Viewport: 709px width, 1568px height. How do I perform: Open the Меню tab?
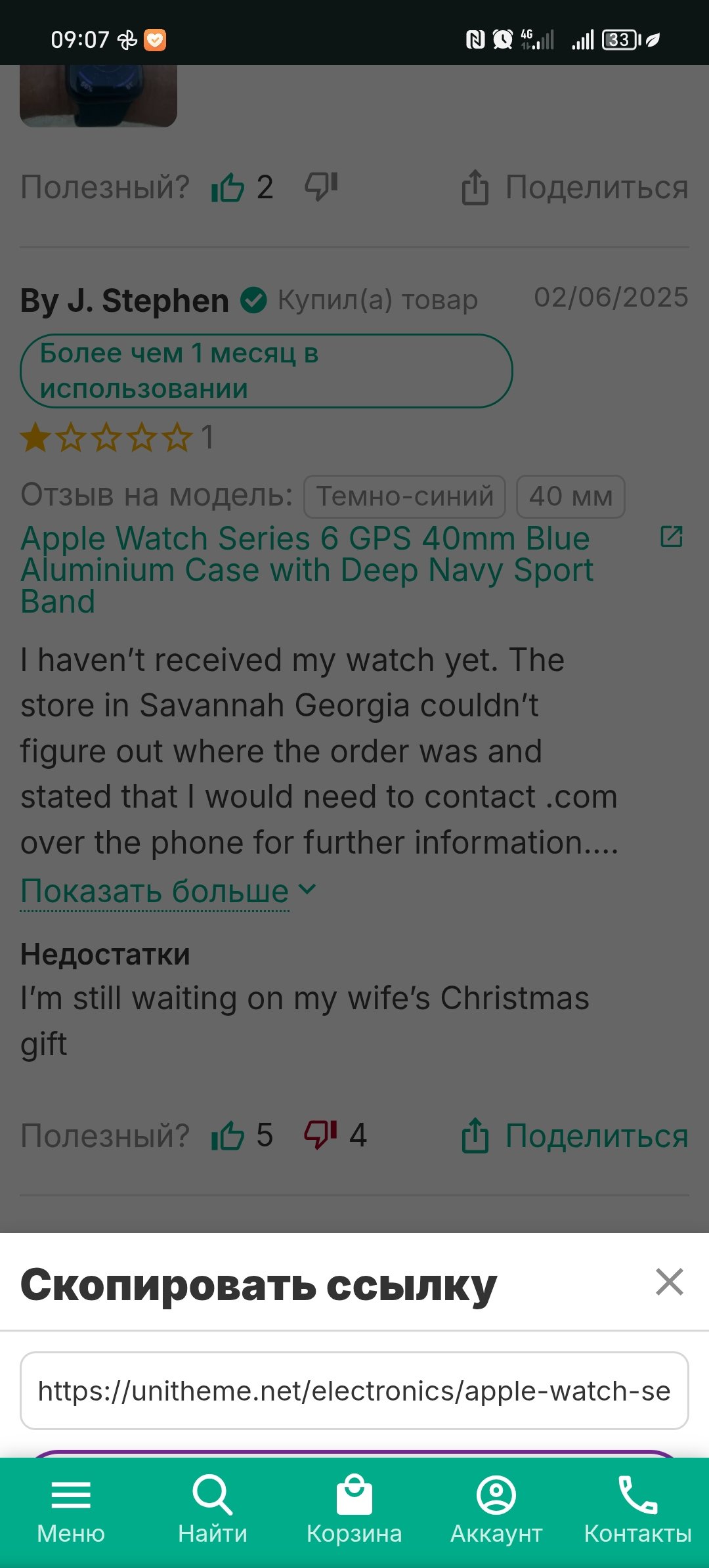(x=71, y=1510)
